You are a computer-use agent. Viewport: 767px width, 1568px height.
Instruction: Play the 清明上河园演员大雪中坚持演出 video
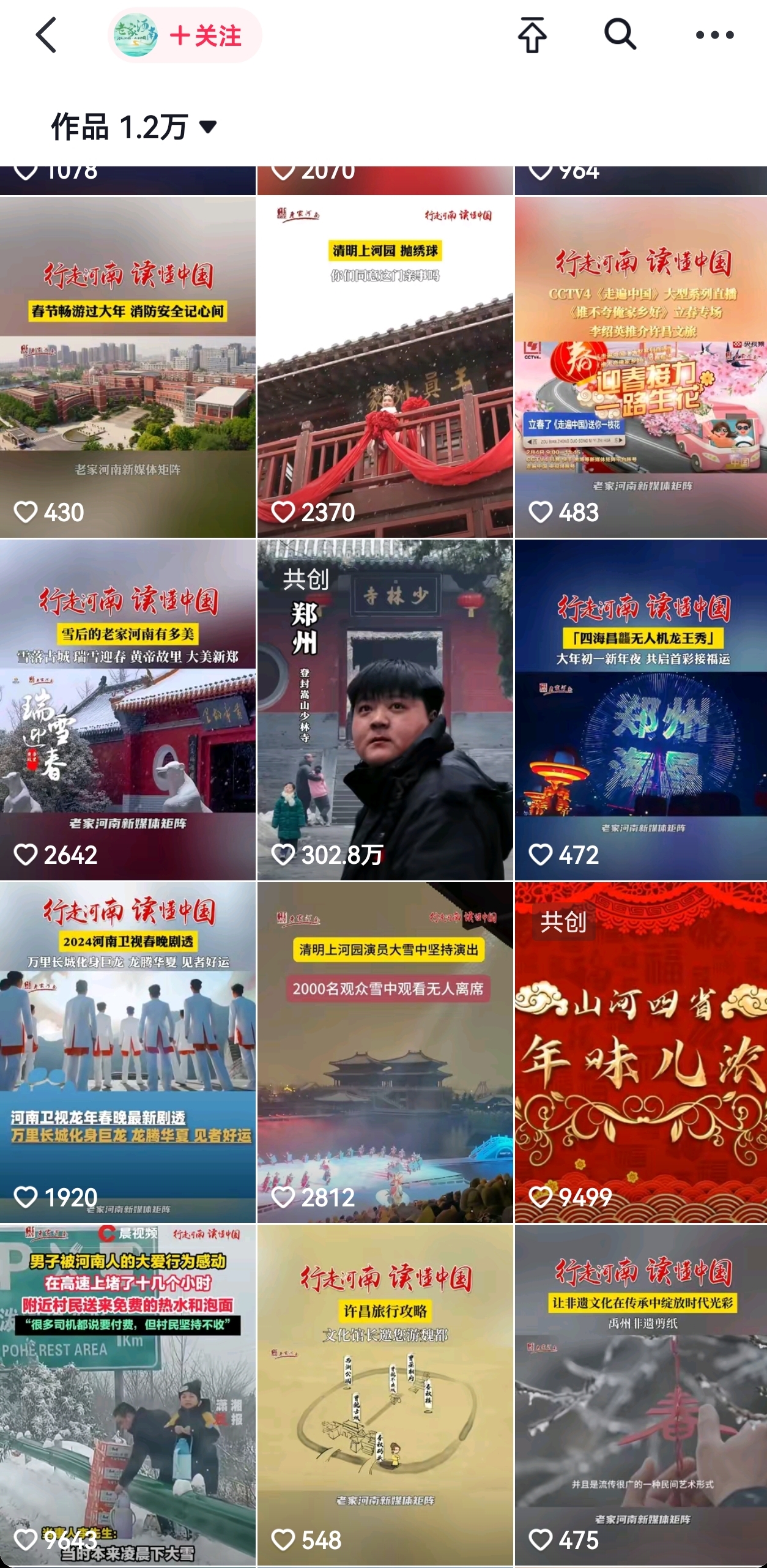[385, 1052]
